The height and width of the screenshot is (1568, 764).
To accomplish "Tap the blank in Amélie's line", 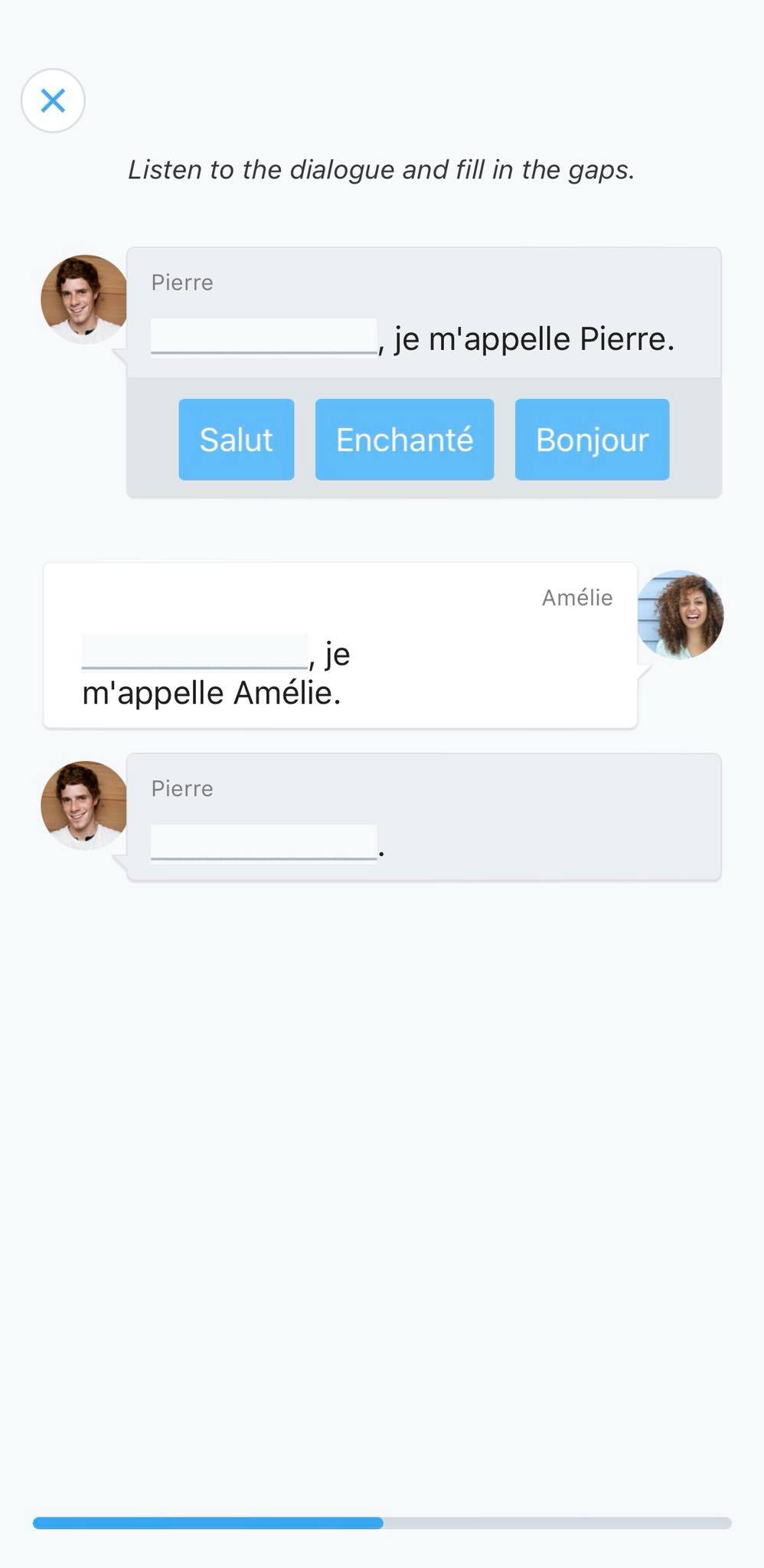I will tap(194, 652).
